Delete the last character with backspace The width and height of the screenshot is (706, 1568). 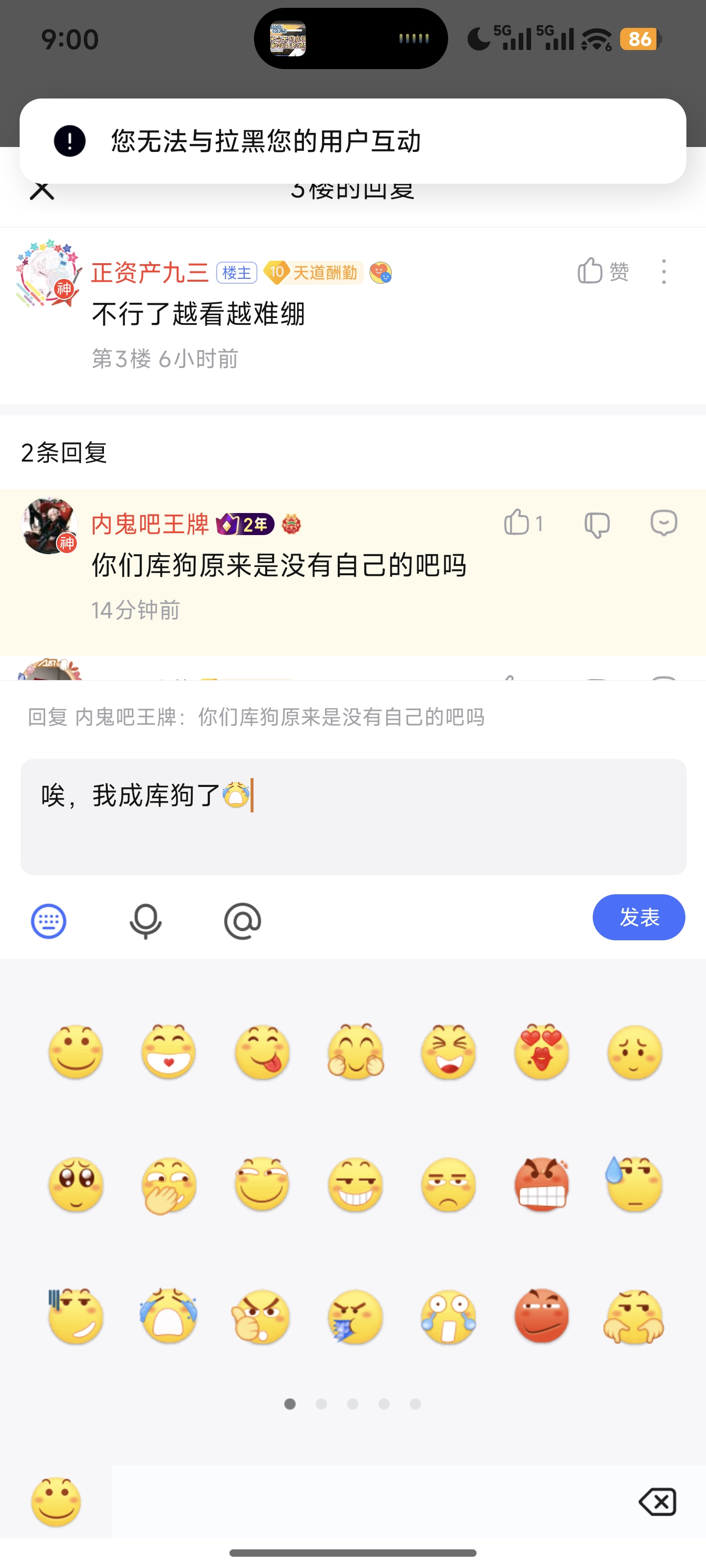[x=657, y=1502]
